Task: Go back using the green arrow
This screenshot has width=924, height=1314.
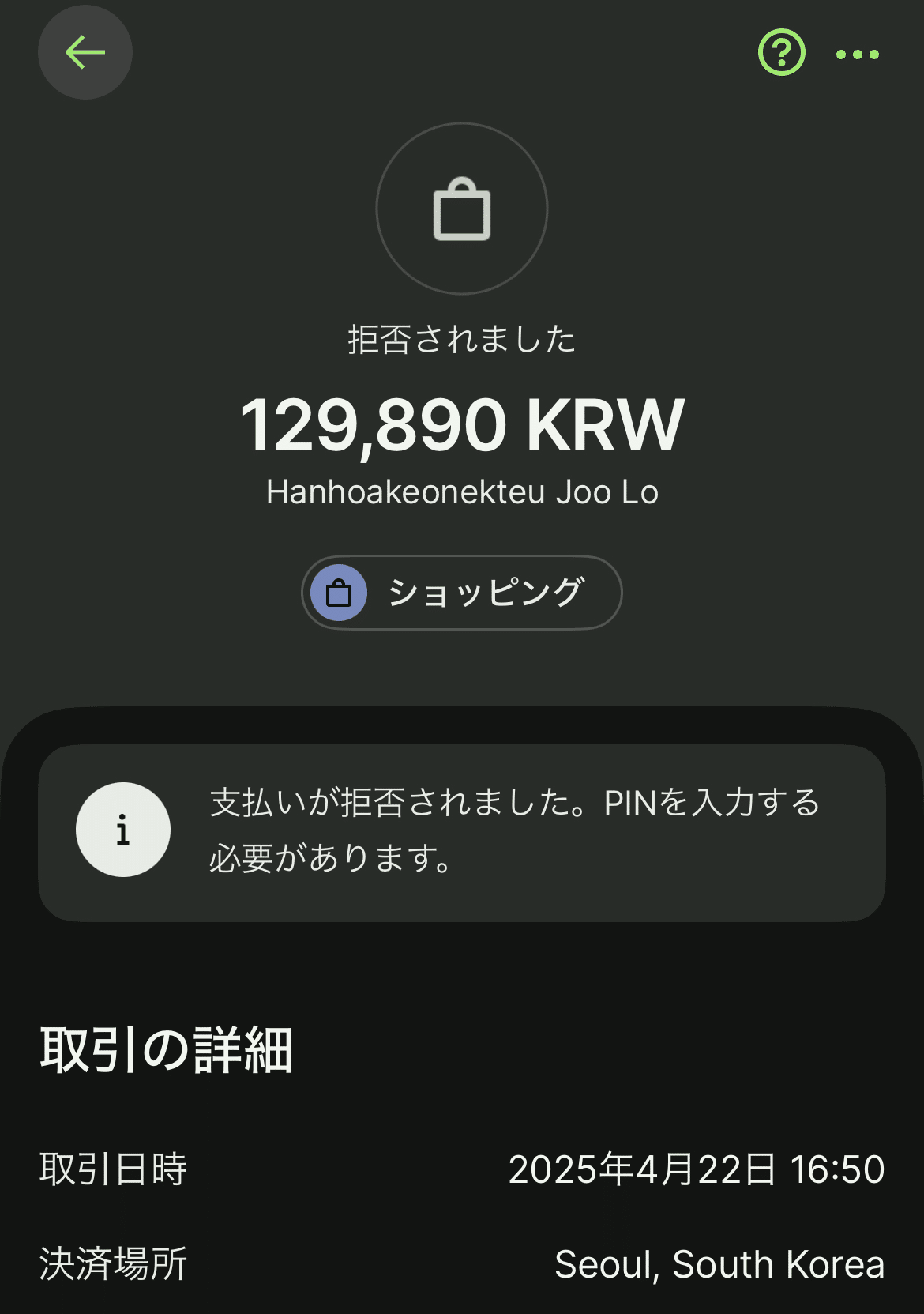Action: coord(85,53)
